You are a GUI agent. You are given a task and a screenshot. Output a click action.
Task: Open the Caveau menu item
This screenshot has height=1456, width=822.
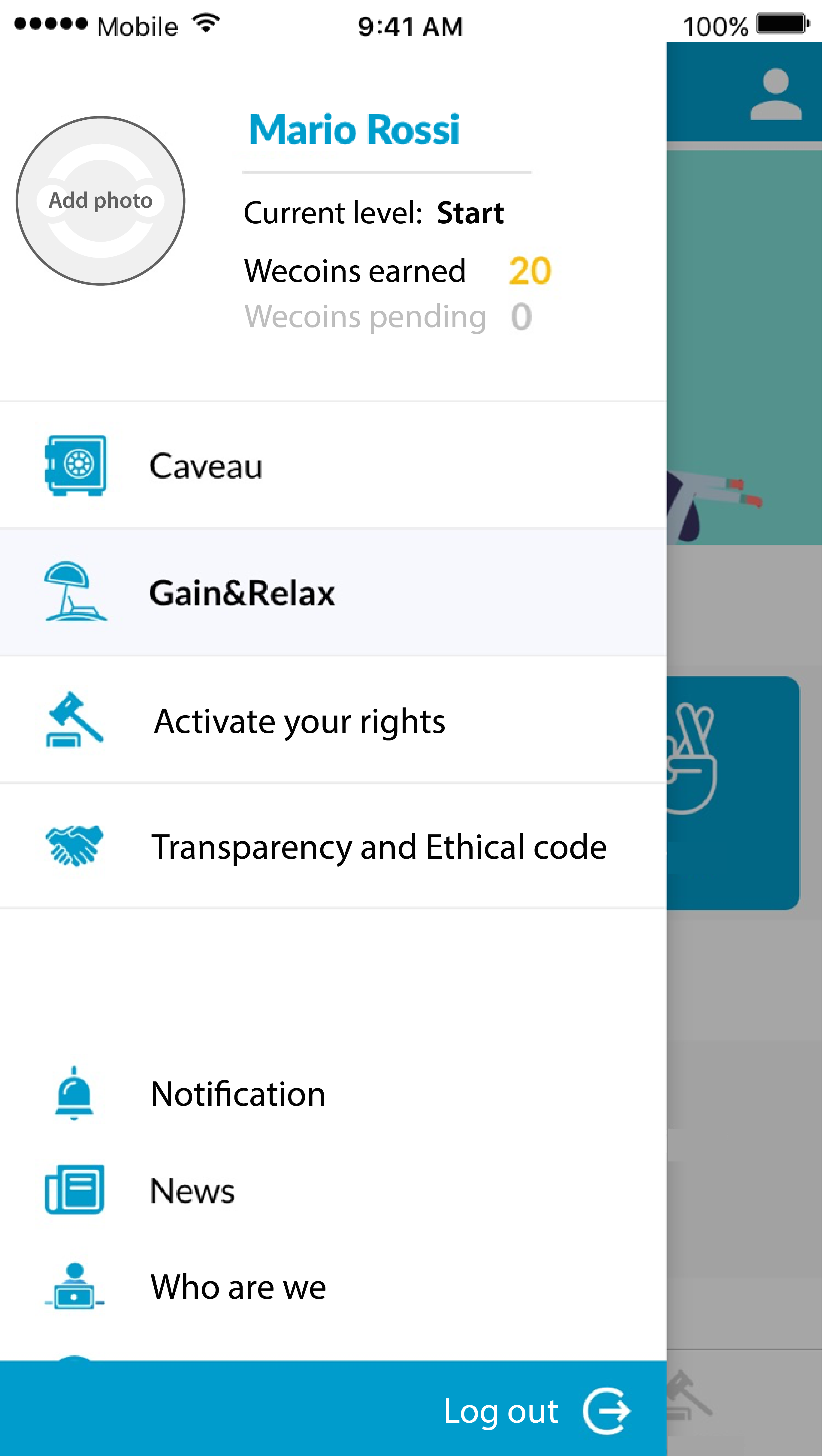tap(206, 466)
